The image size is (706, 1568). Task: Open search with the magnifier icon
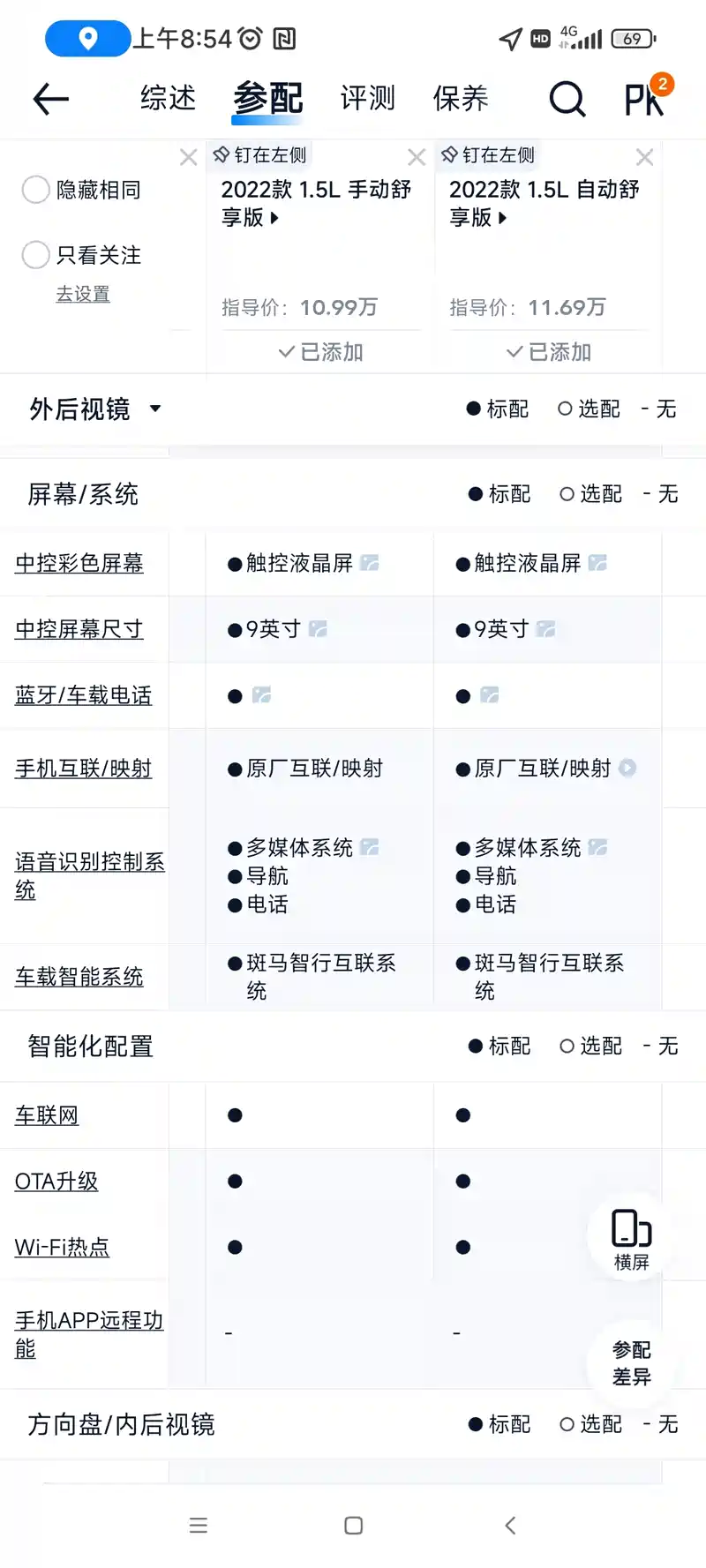click(567, 99)
